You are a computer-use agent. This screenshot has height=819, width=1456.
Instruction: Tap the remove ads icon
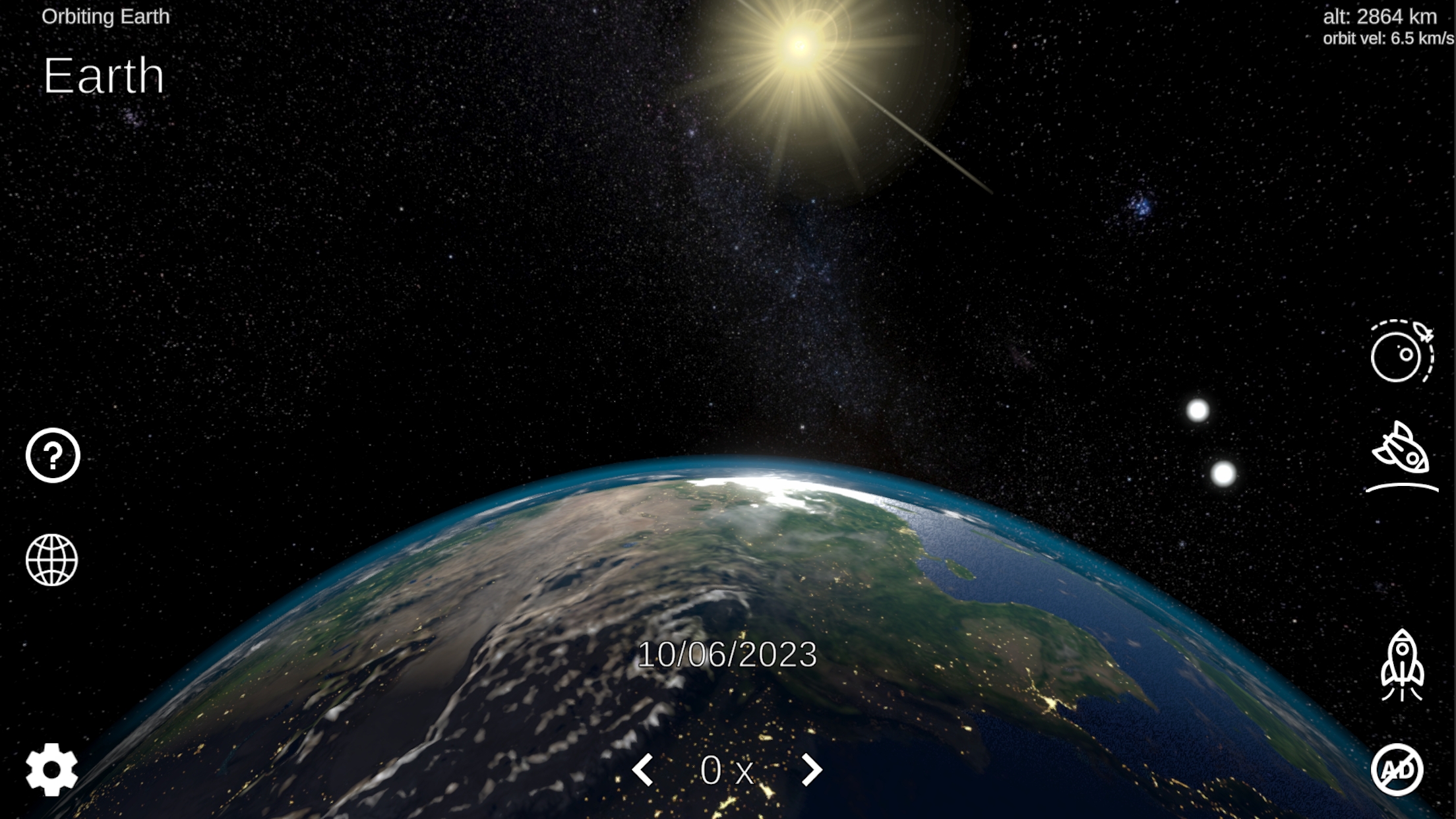(x=1397, y=770)
